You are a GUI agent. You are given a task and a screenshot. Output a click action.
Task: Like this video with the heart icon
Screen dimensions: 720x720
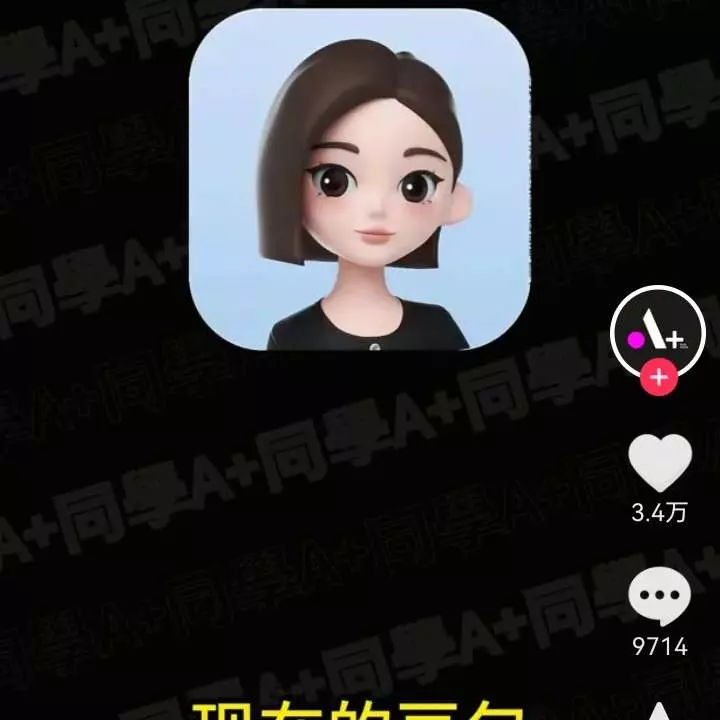(x=659, y=463)
